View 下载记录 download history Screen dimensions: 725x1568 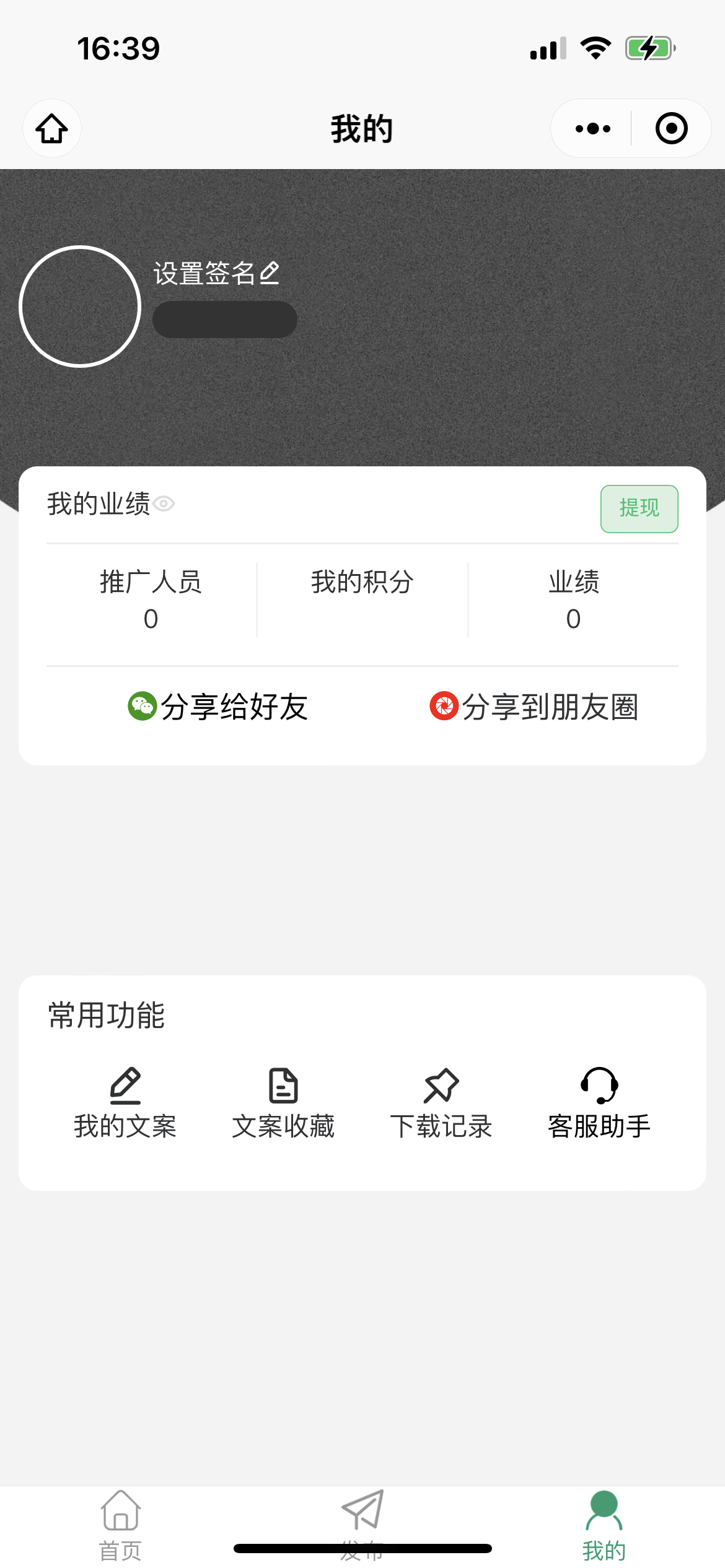point(441,1102)
